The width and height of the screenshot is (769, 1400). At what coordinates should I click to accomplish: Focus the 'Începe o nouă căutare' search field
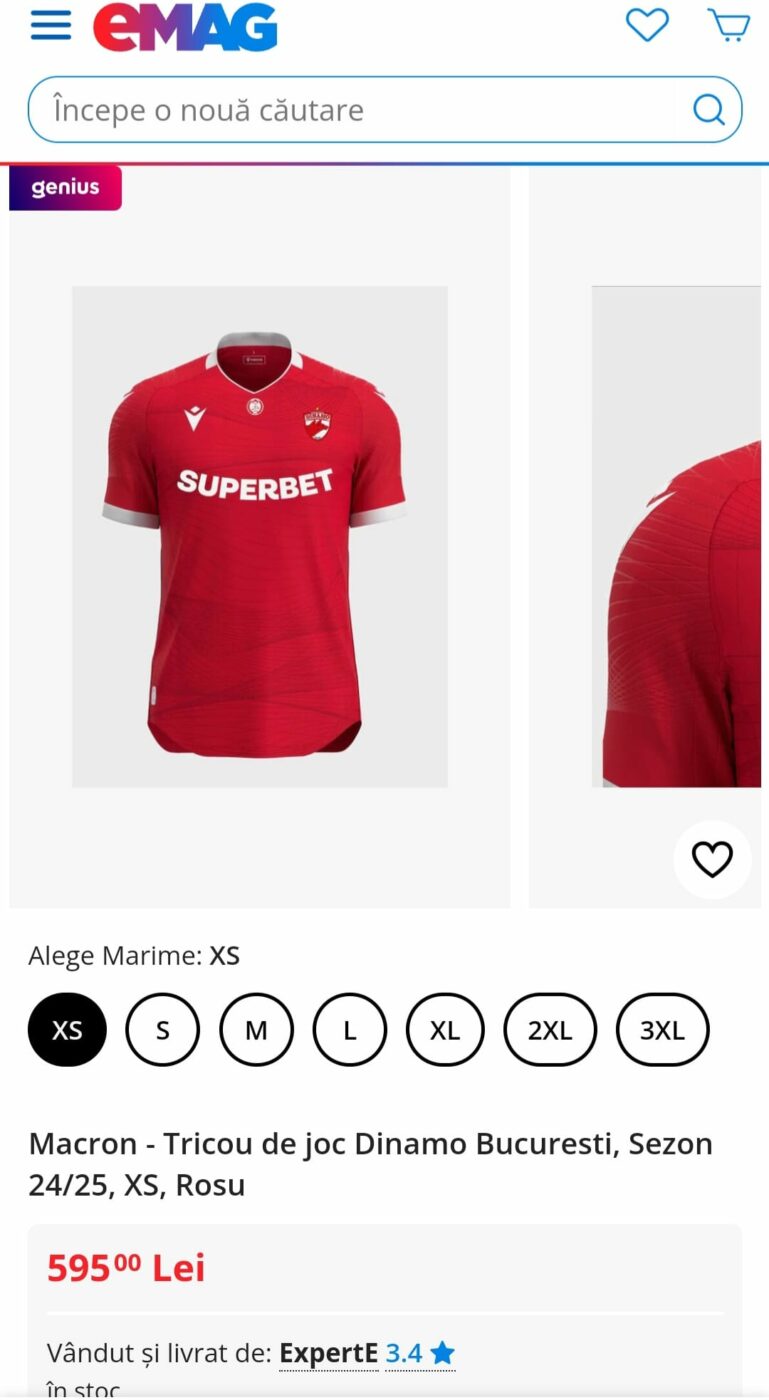[x=350, y=110]
